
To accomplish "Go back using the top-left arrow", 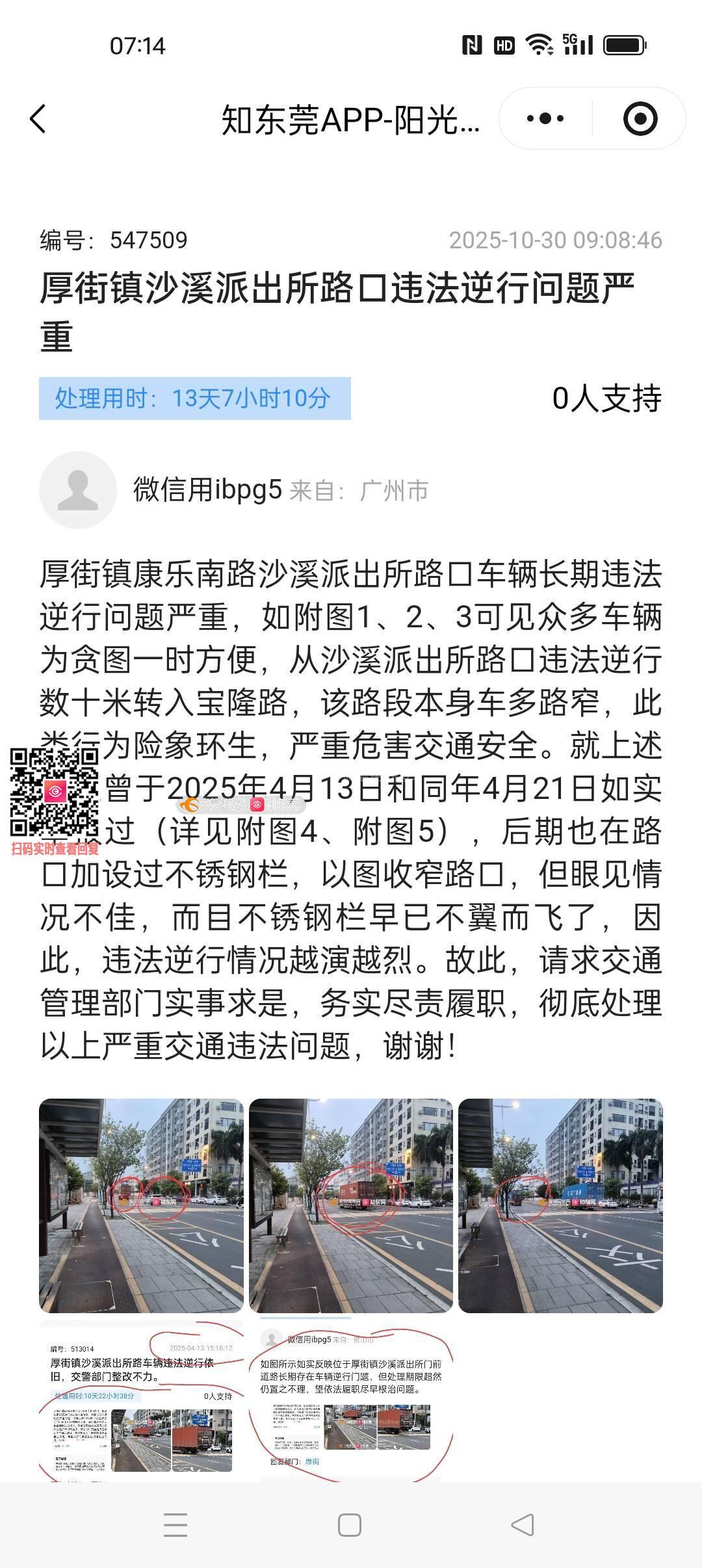I will 38,119.
